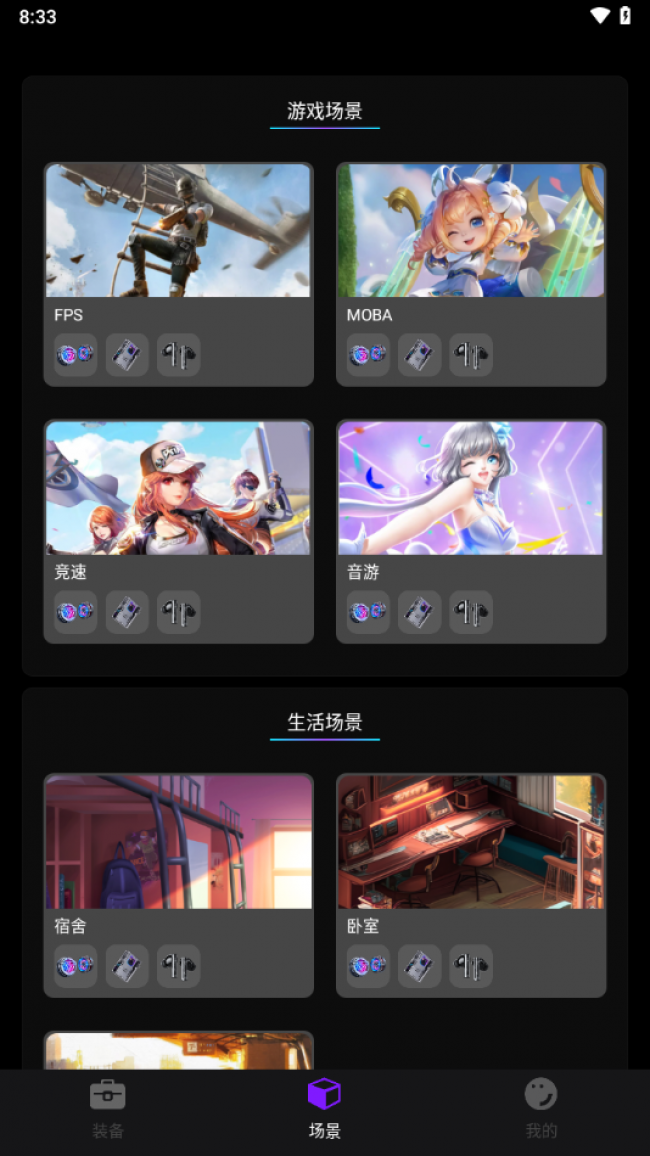Open the 音游 music game scene

(x=471, y=488)
